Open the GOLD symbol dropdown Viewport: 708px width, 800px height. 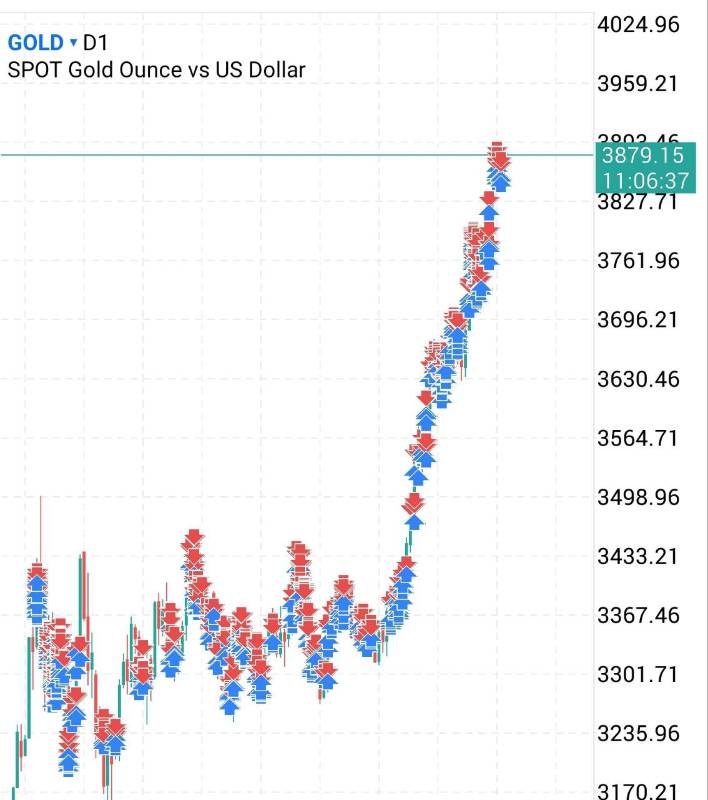coord(72,43)
